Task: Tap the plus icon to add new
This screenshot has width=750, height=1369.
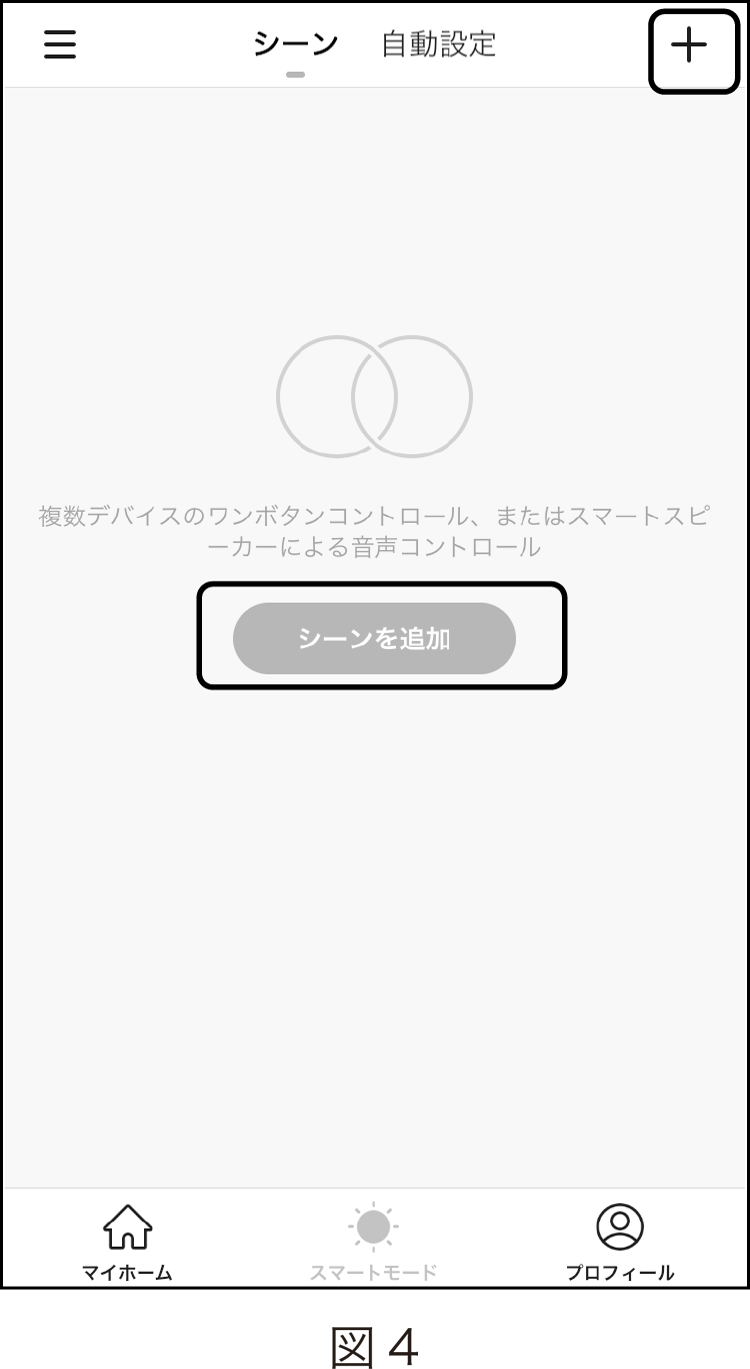Action: pos(689,46)
